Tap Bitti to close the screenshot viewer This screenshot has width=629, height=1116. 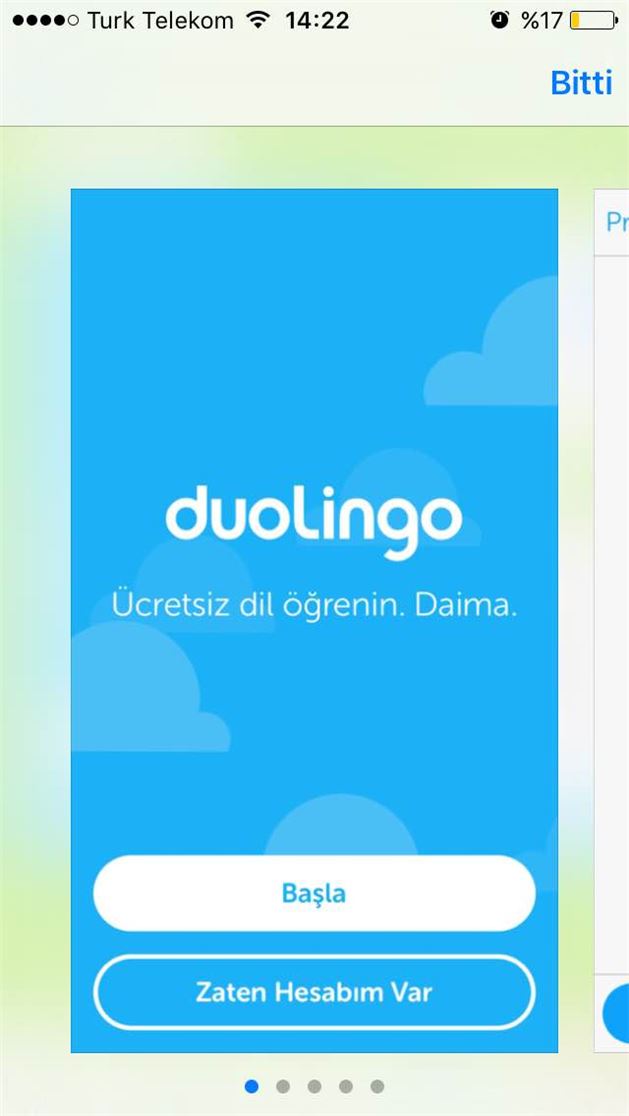(581, 83)
